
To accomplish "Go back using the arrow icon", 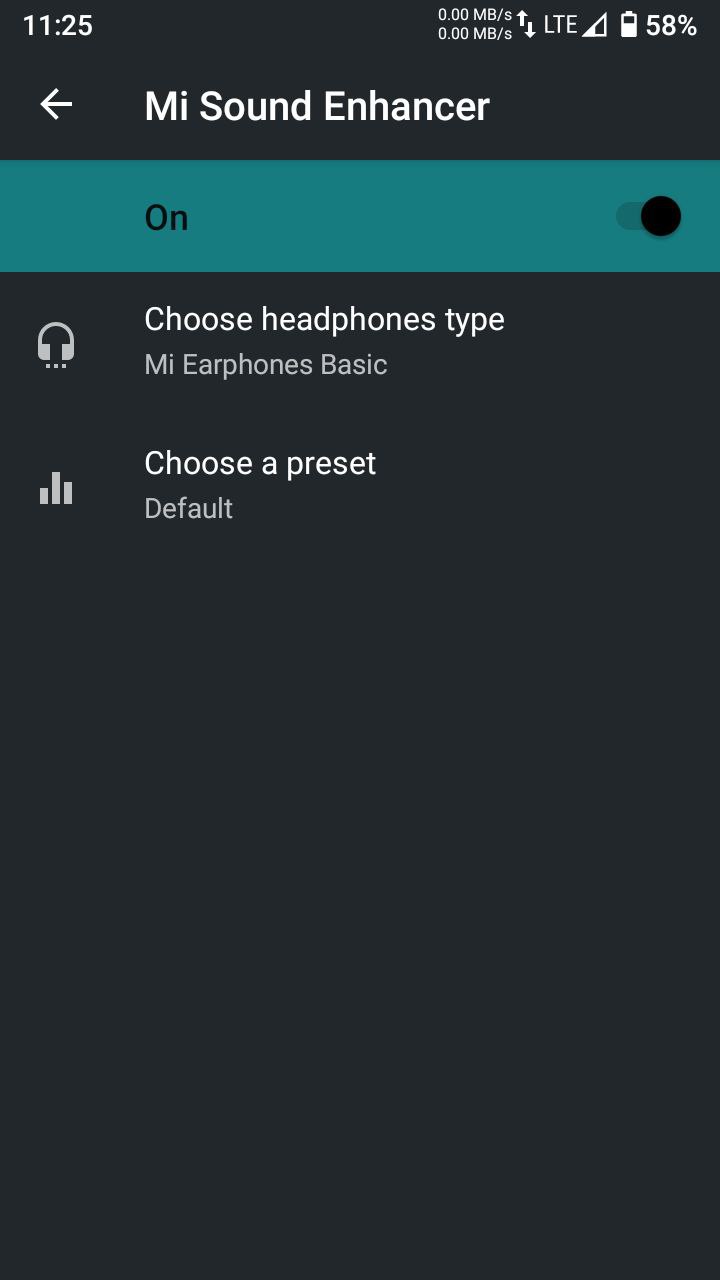I will [x=56, y=104].
